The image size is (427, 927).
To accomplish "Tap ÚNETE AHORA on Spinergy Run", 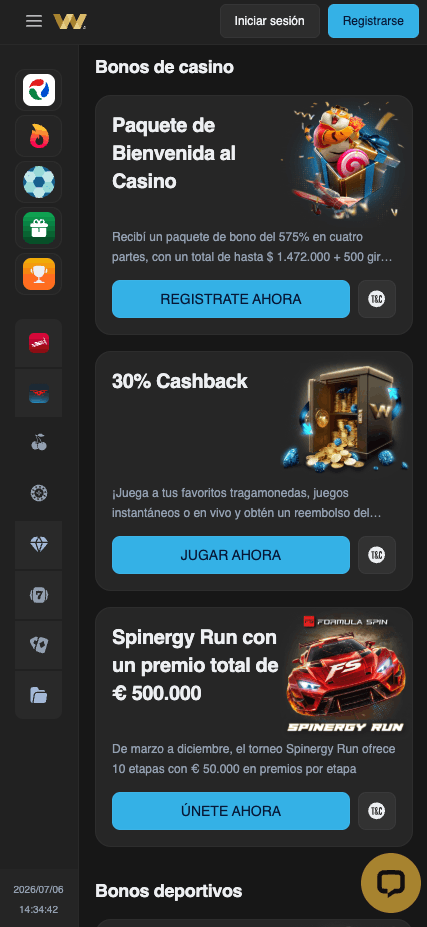I will coord(231,811).
